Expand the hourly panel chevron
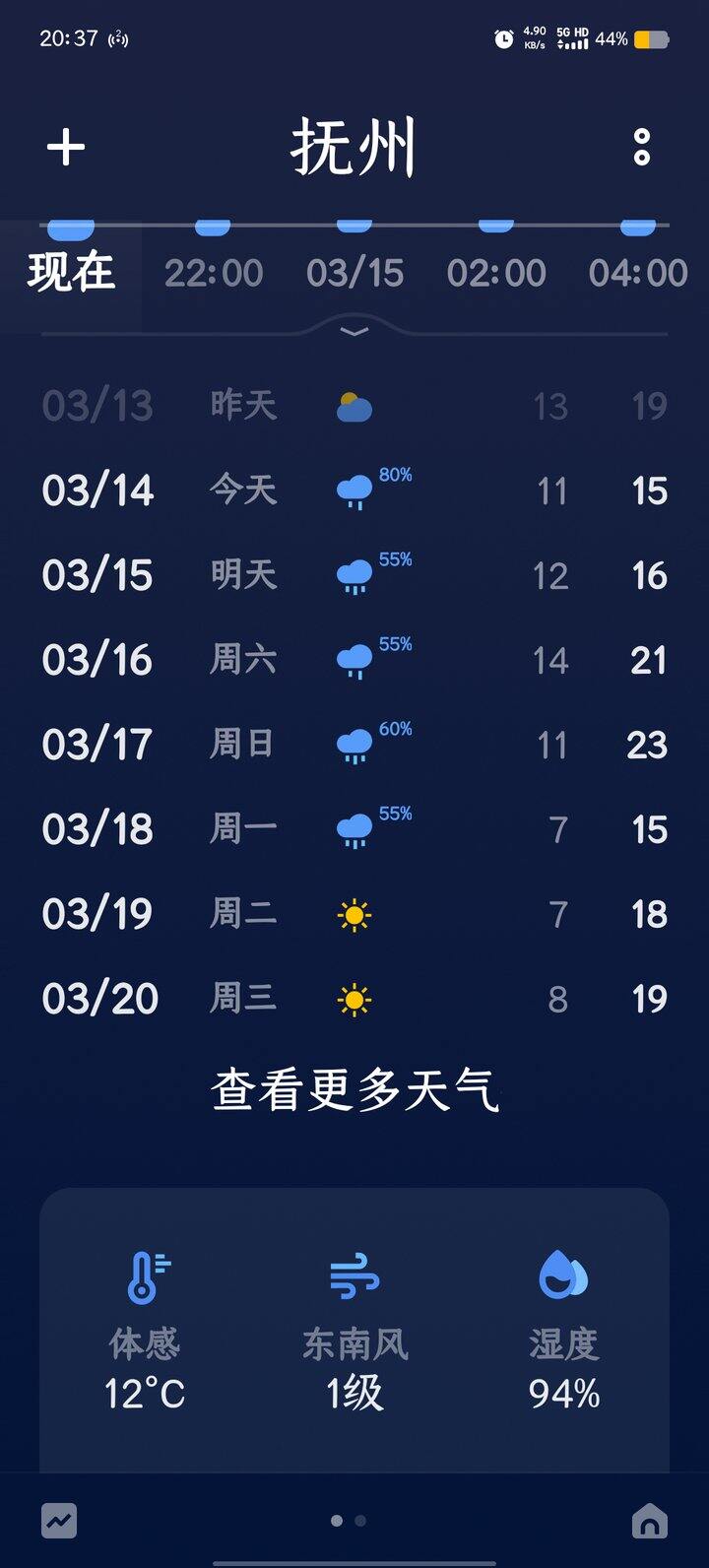709x1568 pixels. tap(354, 331)
